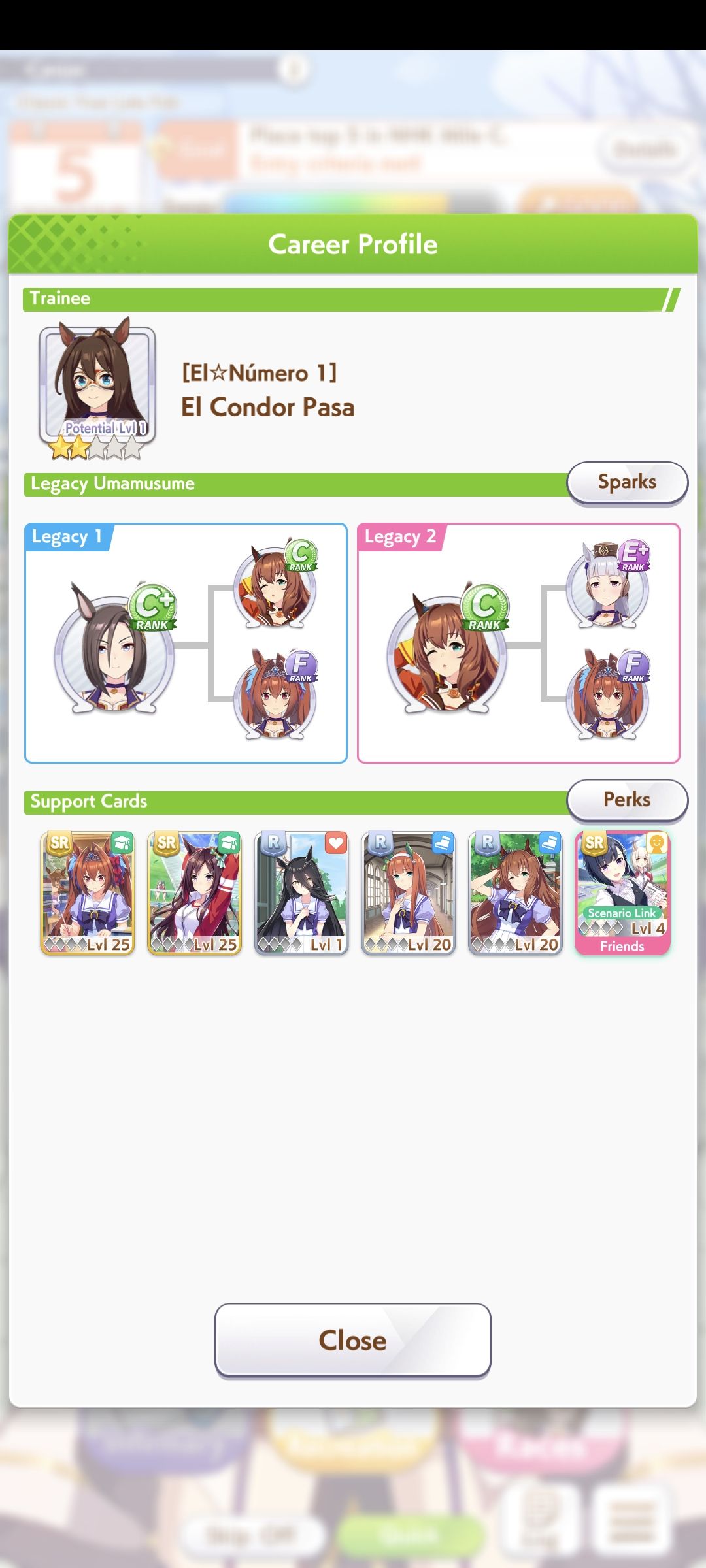
Task: Open the Perks details
Action: tap(627, 800)
